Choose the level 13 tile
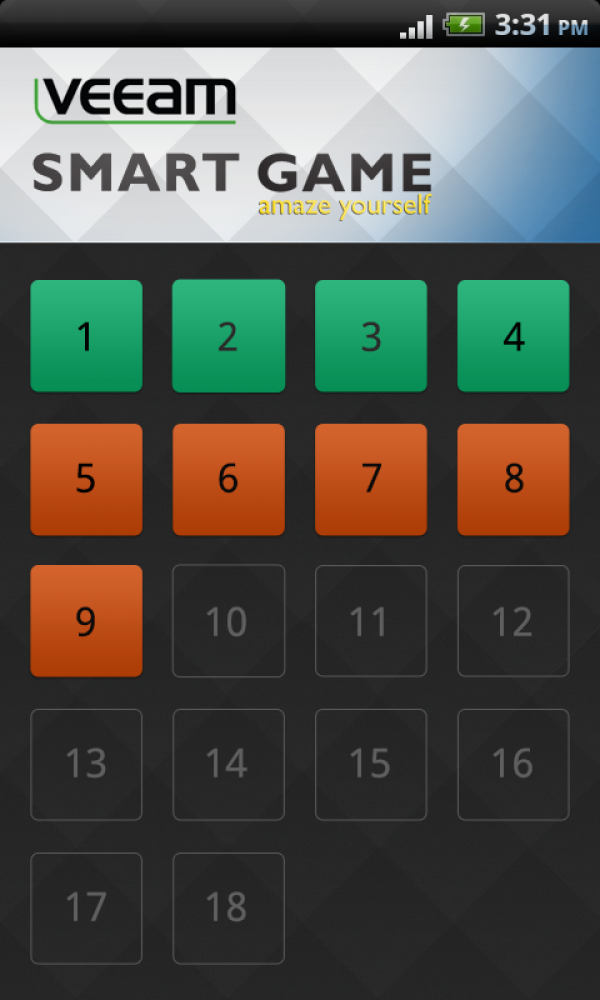The image size is (600, 1000). 86,765
